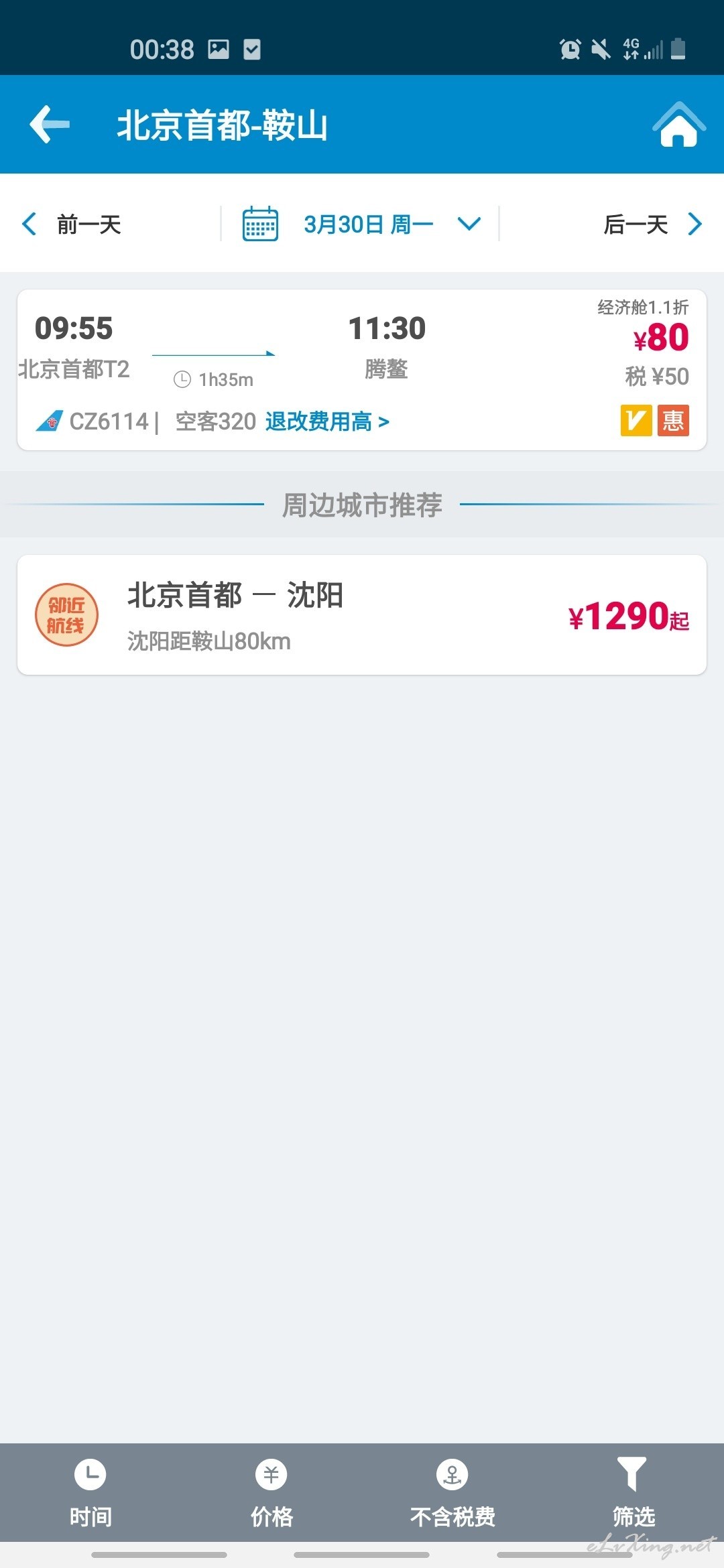The width and height of the screenshot is (724, 1568).
Task: Open the home icon
Action: click(679, 124)
